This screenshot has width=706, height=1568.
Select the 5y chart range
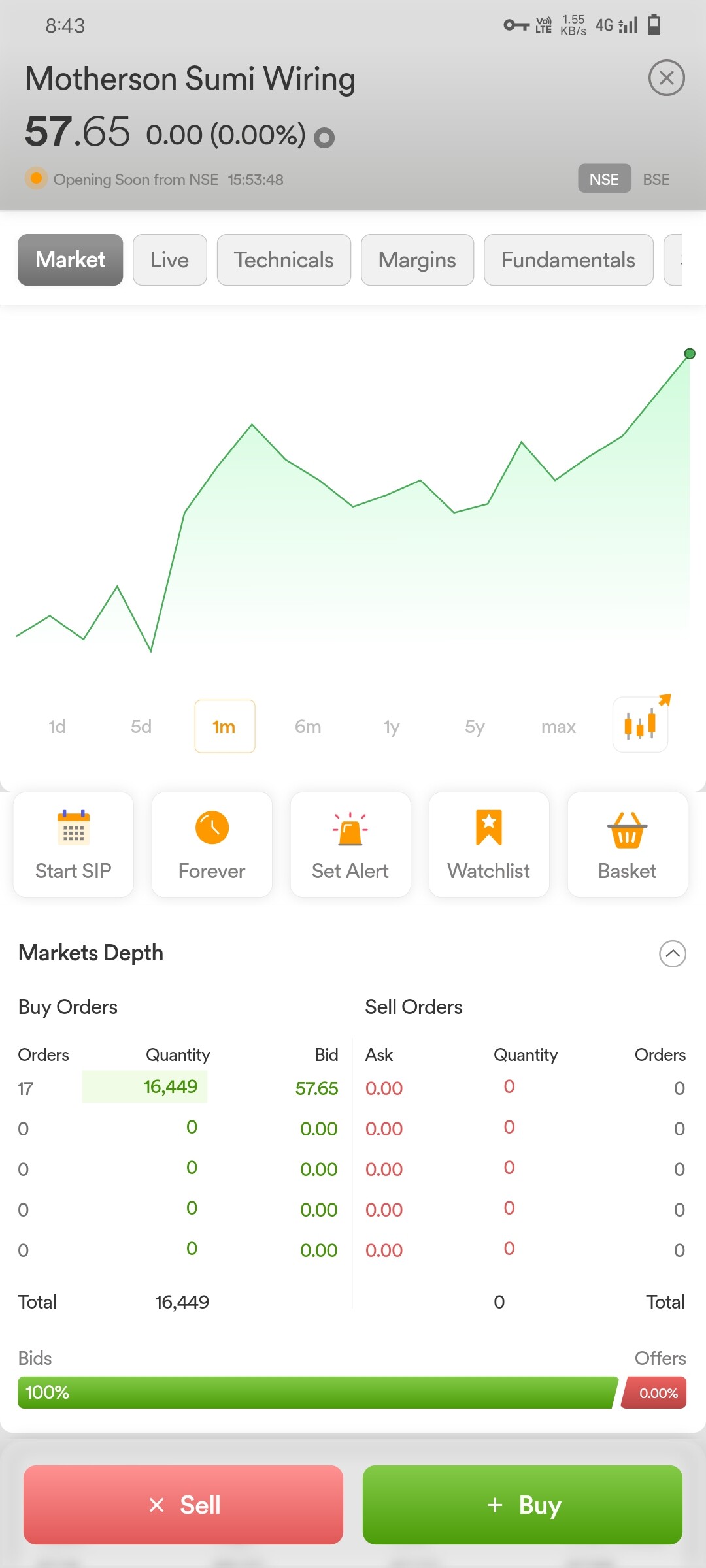tap(475, 727)
